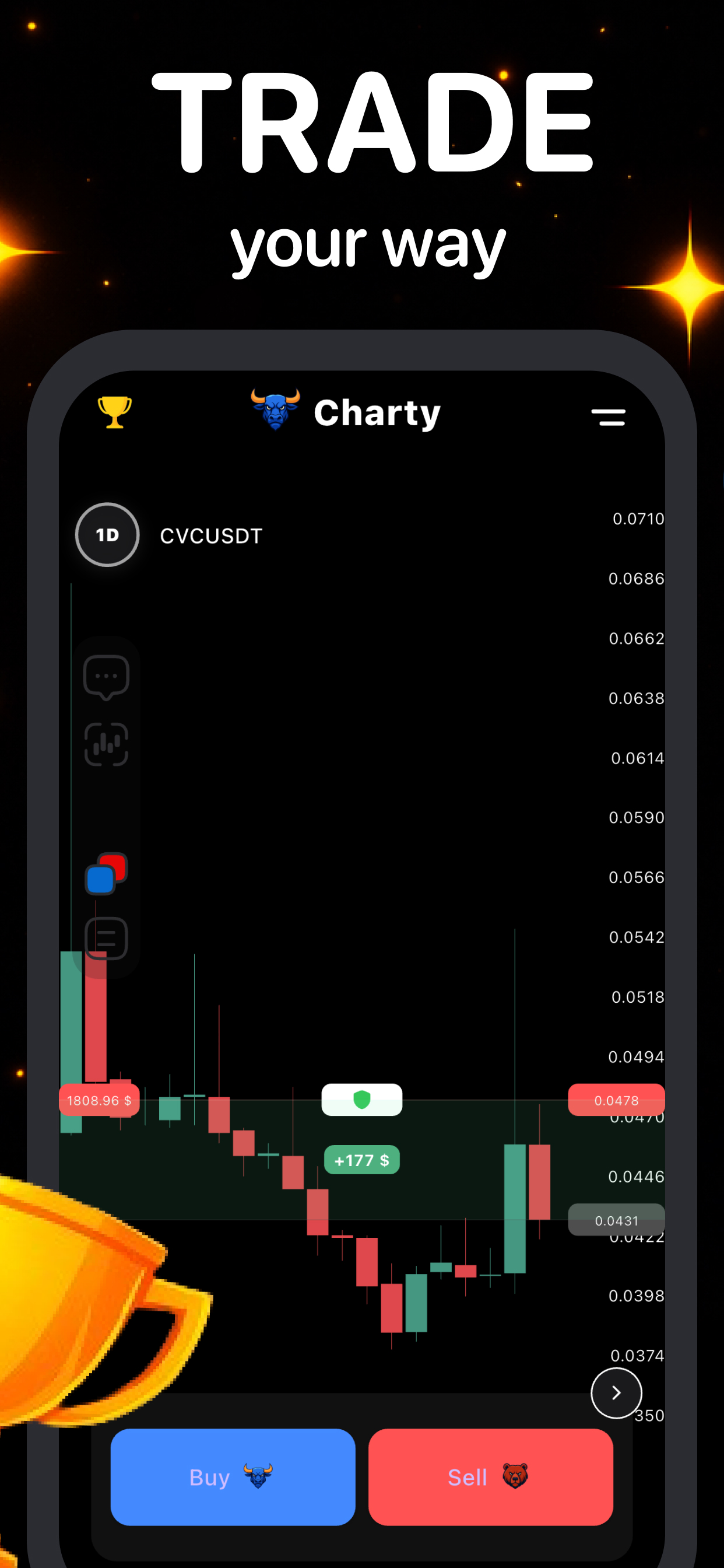The image size is (724, 1568).
Task: Open the hamburger menu at top right
Action: click(x=609, y=417)
